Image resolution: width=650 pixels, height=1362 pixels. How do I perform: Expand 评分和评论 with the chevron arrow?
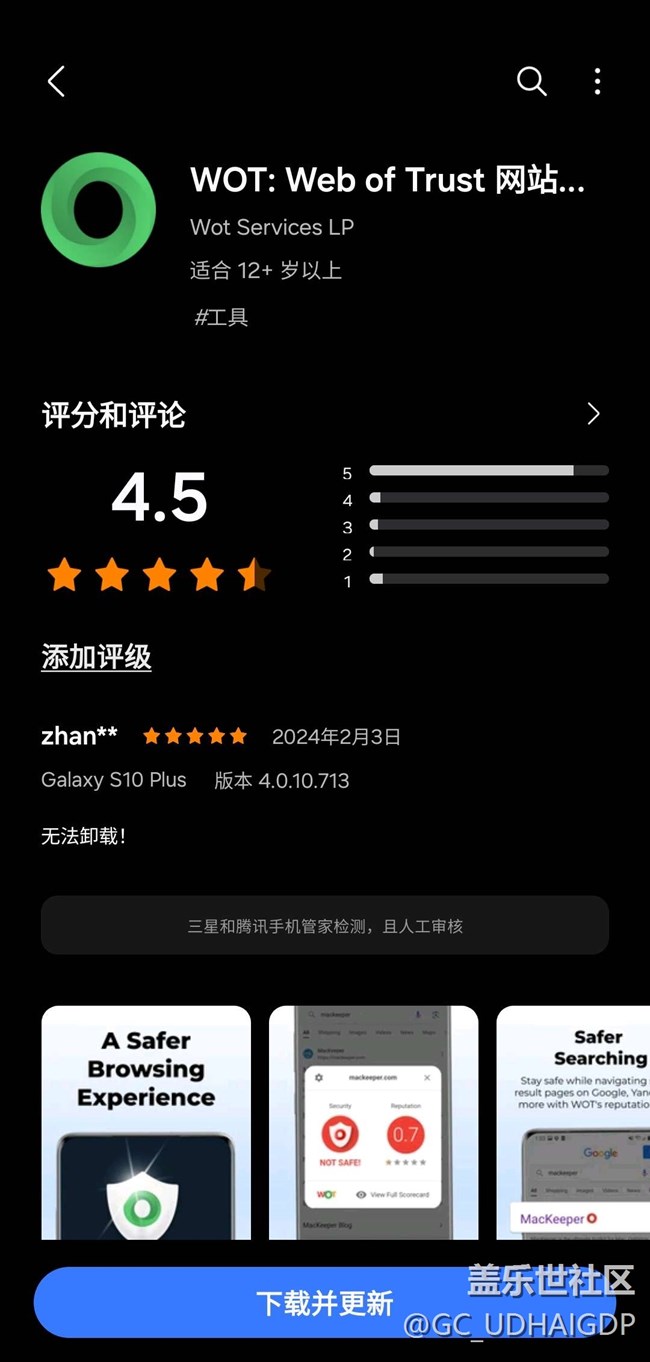(593, 414)
